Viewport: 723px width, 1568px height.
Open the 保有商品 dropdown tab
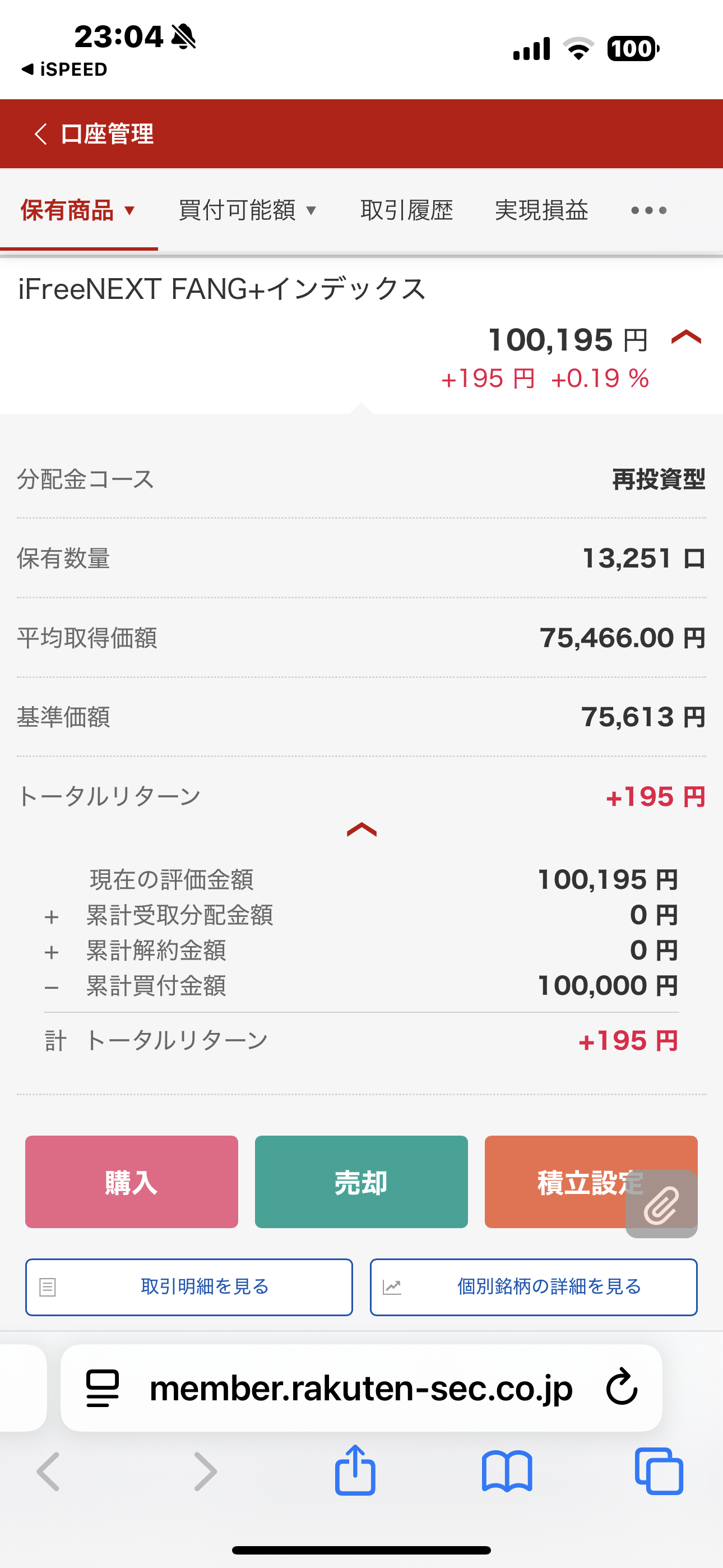78,211
